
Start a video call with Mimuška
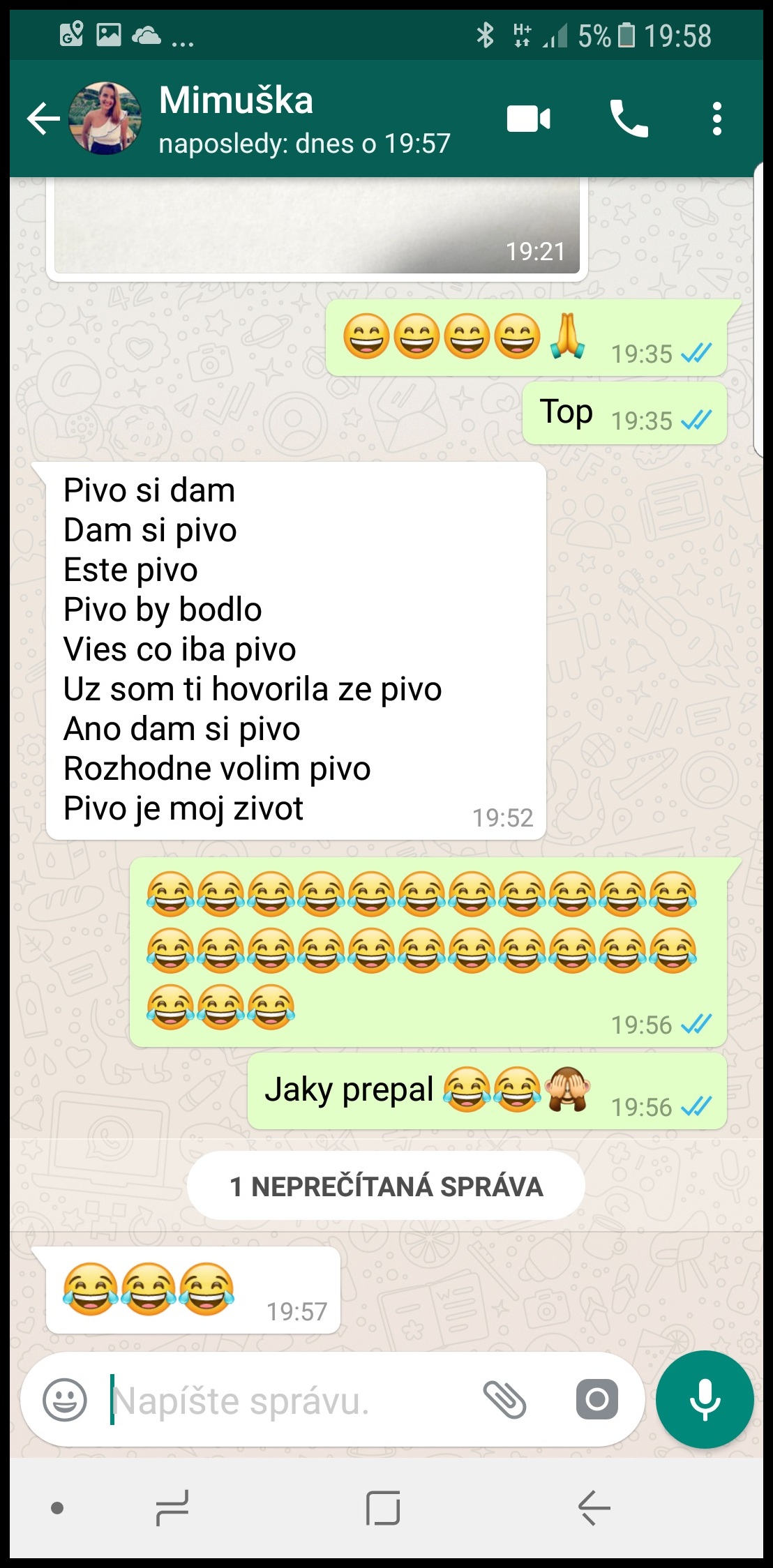tap(528, 119)
